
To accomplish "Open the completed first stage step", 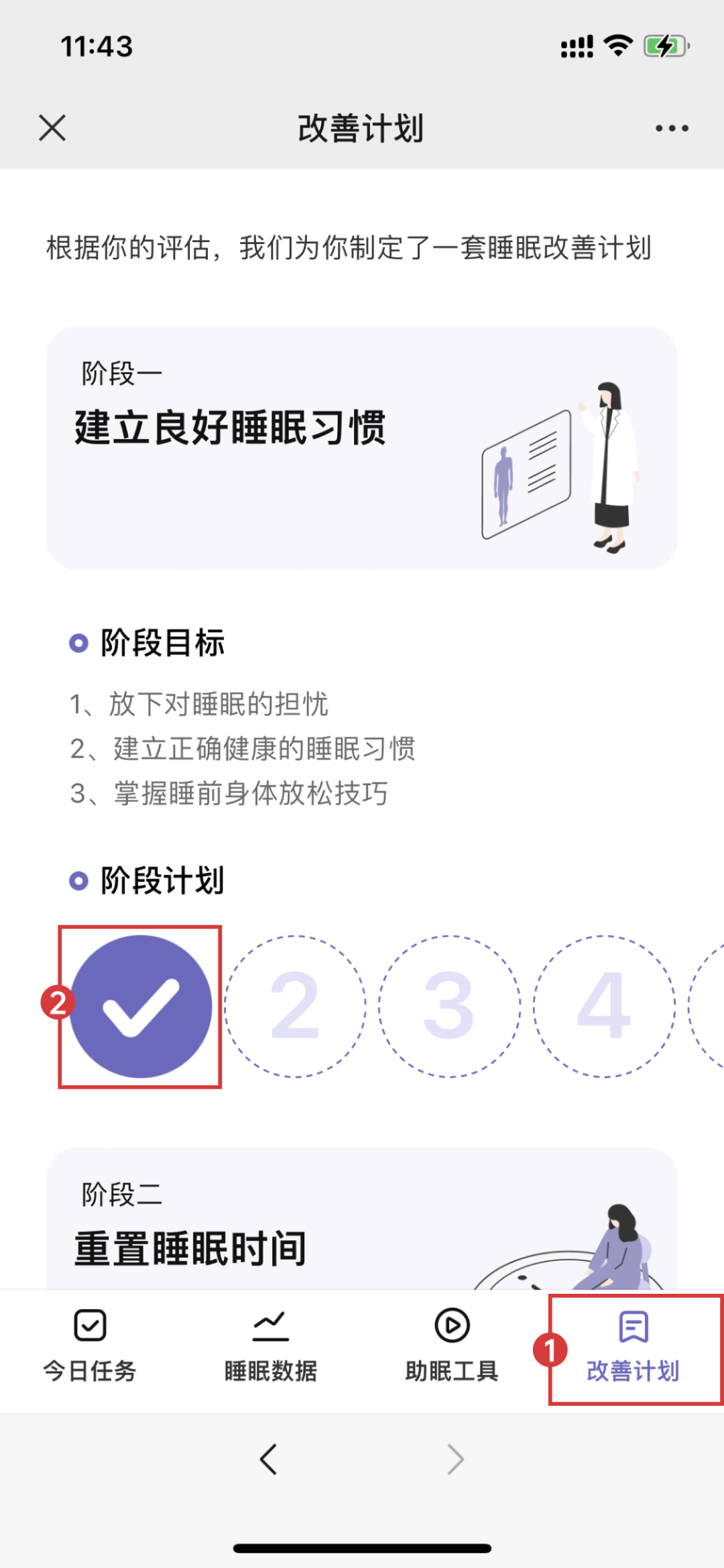I will point(141,1006).
